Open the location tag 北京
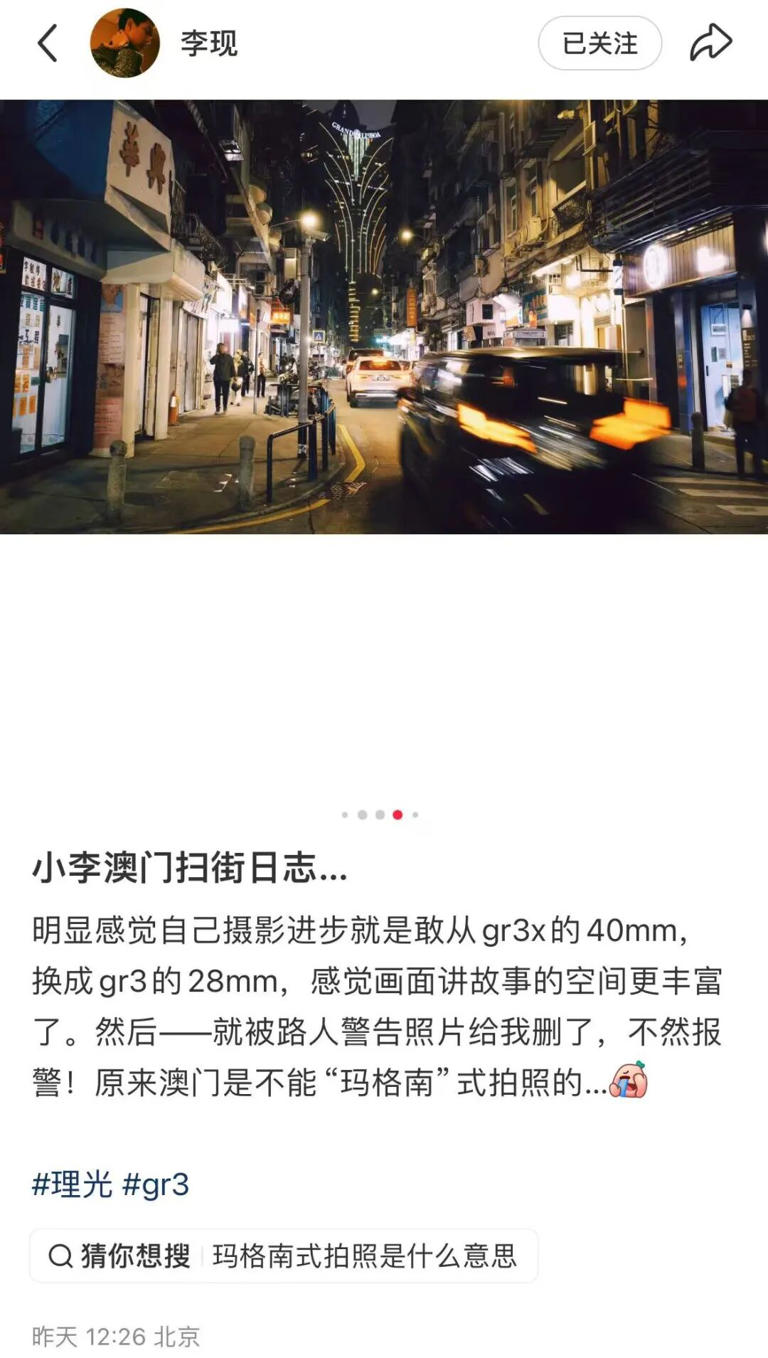 (176, 1334)
